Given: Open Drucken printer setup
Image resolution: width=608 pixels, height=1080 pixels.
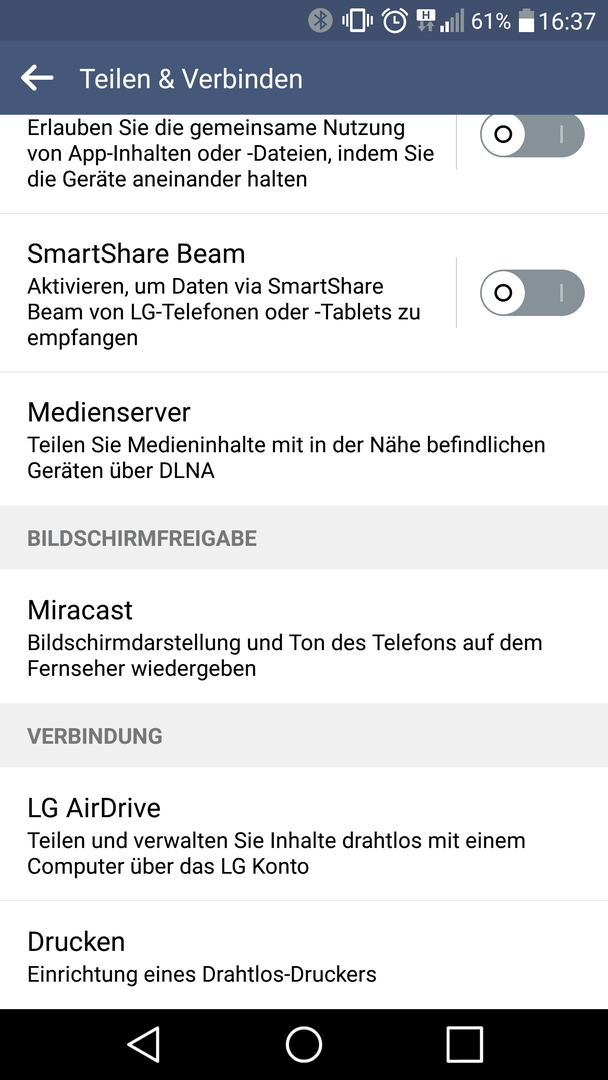Looking at the screenshot, I should [x=304, y=955].
